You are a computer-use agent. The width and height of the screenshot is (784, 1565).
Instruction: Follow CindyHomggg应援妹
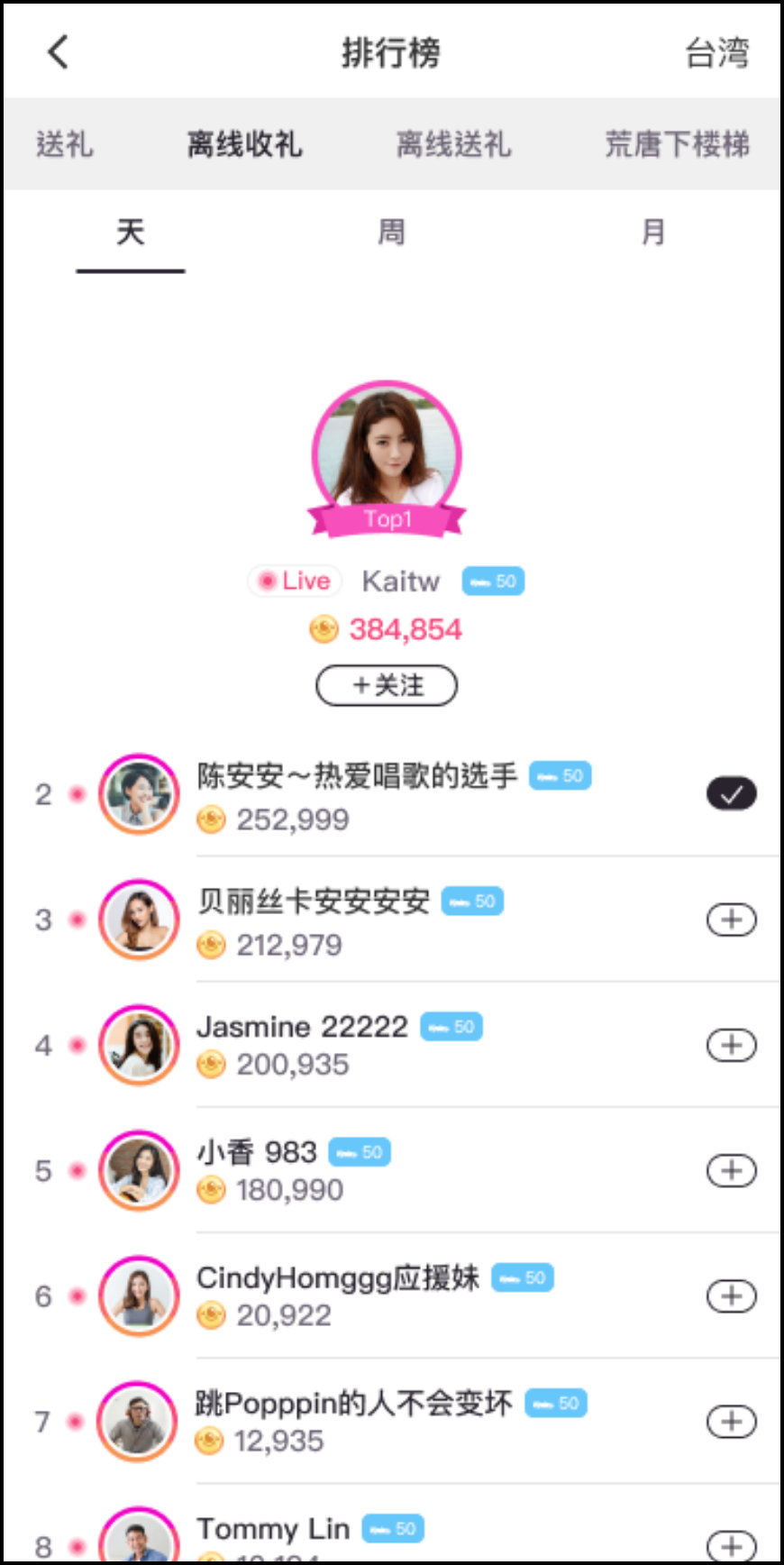point(731,1295)
